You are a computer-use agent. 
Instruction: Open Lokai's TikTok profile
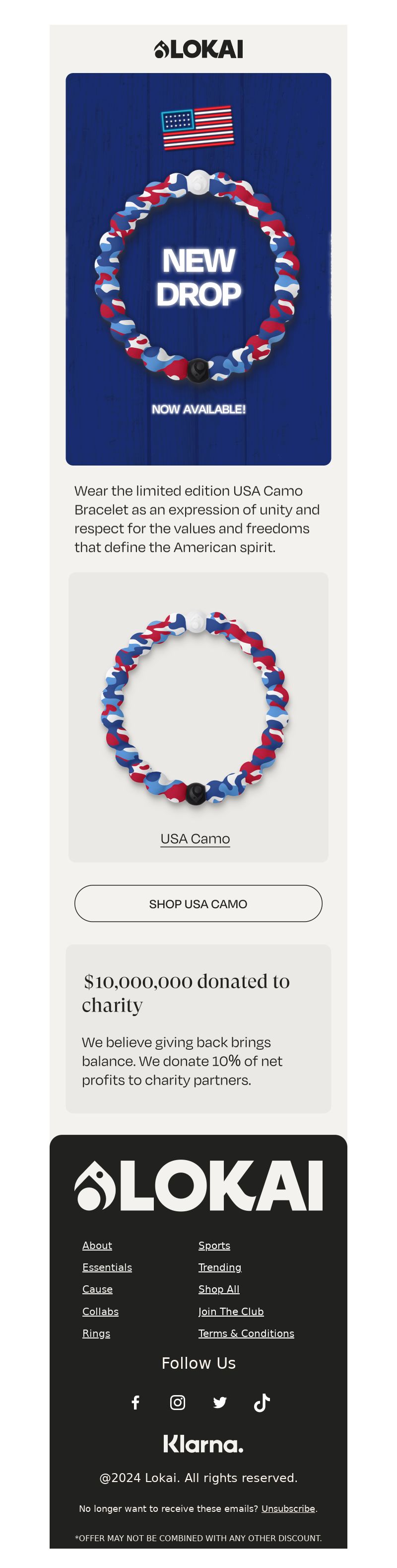[262, 1402]
